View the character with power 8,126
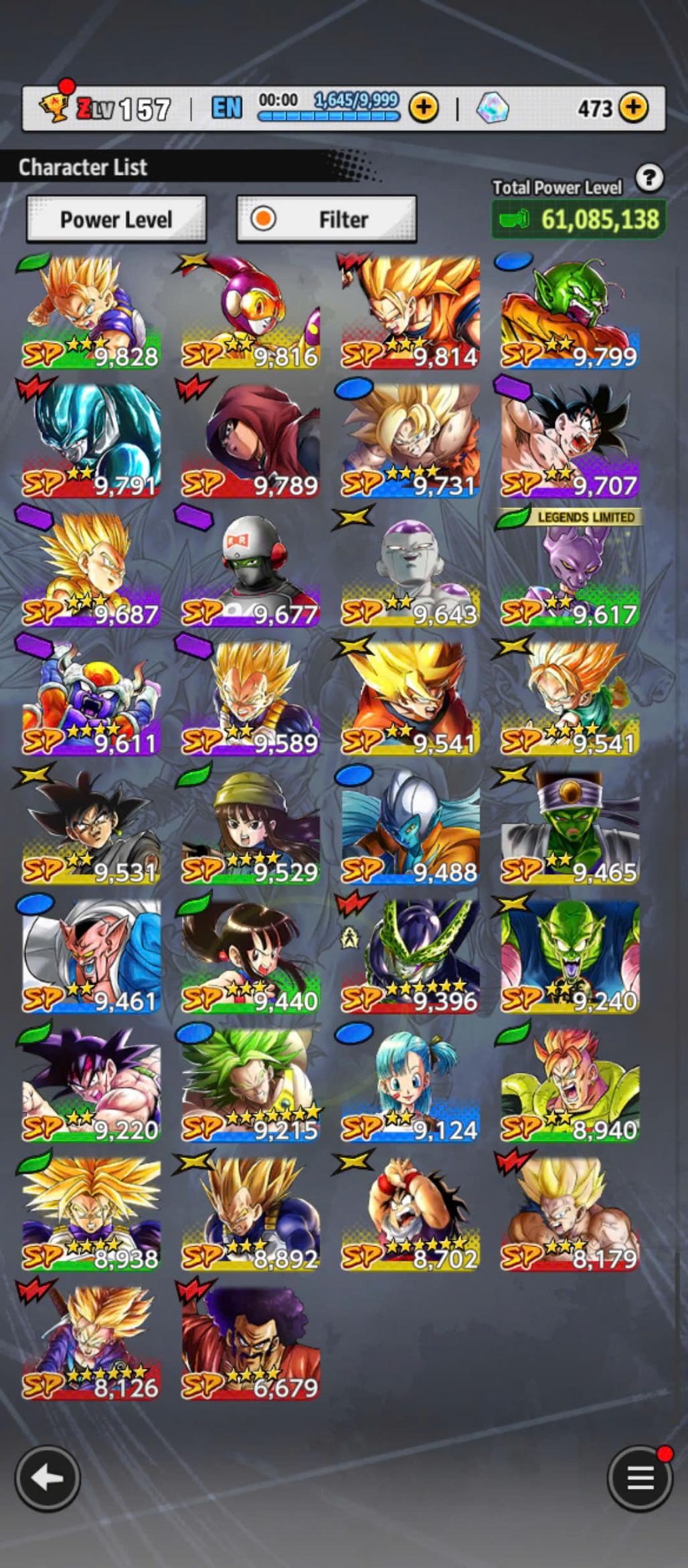 coord(91,1344)
